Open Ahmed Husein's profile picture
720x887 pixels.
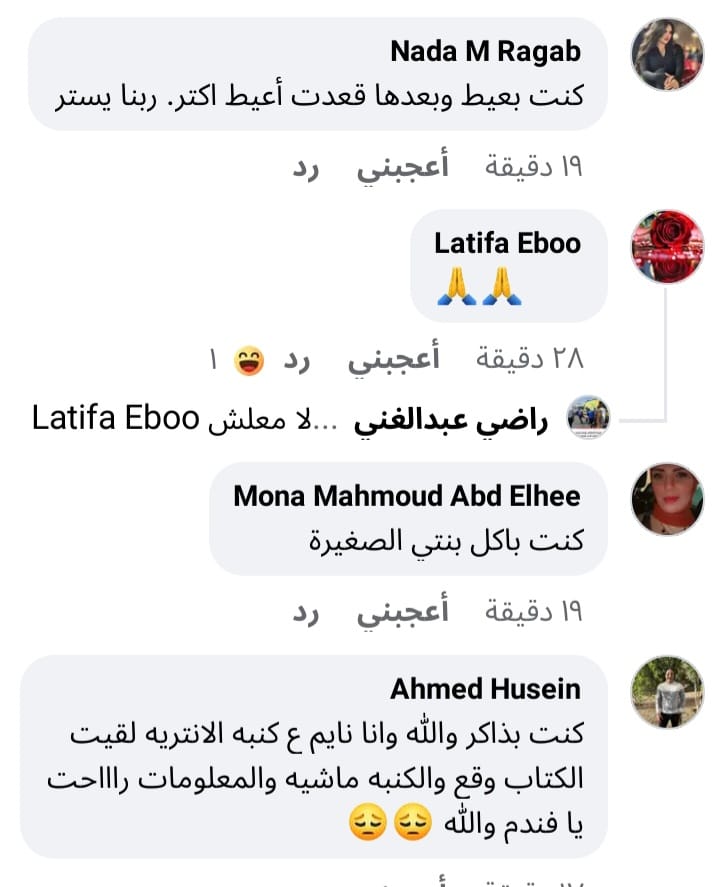668,692
